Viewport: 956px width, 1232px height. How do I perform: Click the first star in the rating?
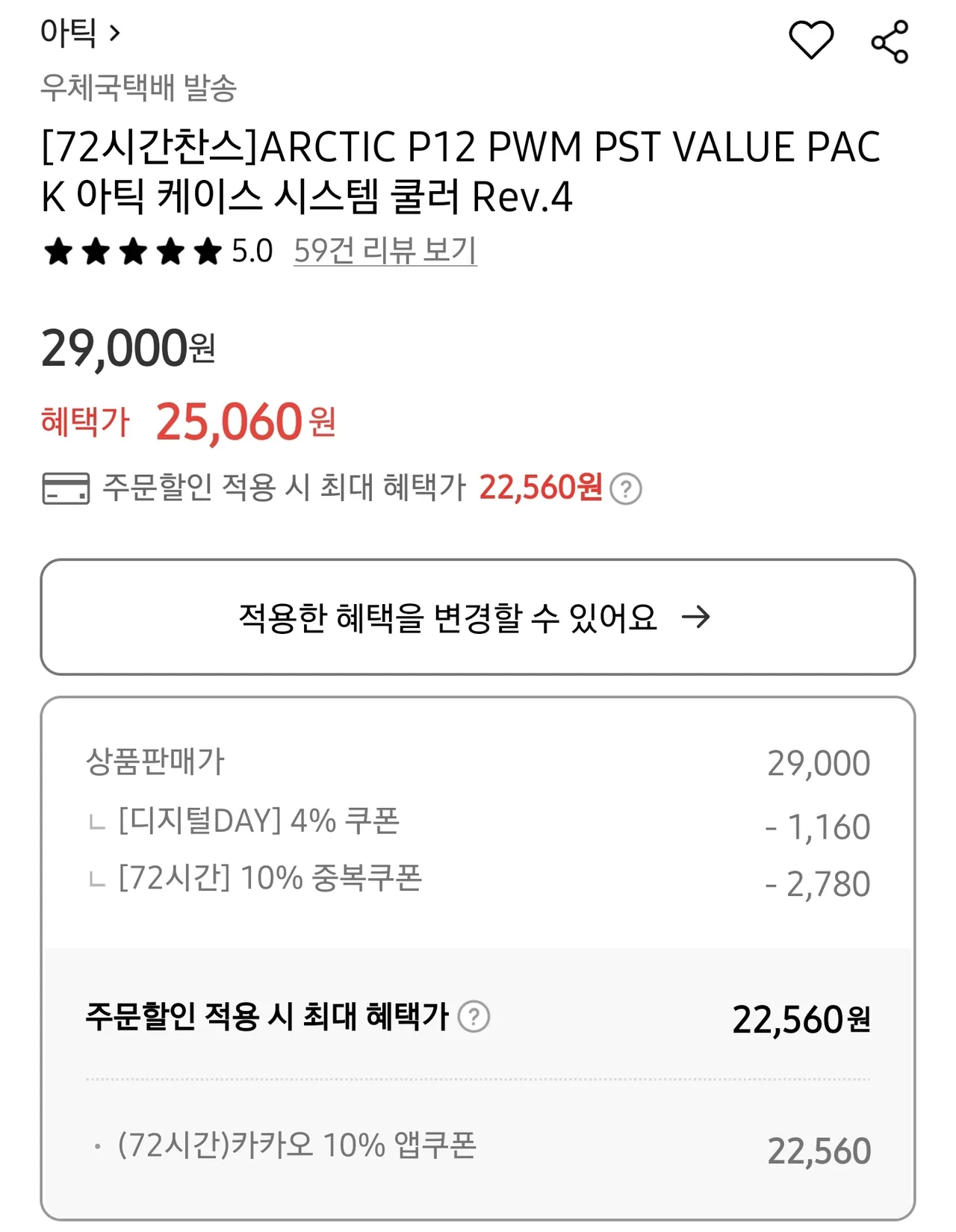click(58, 252)
